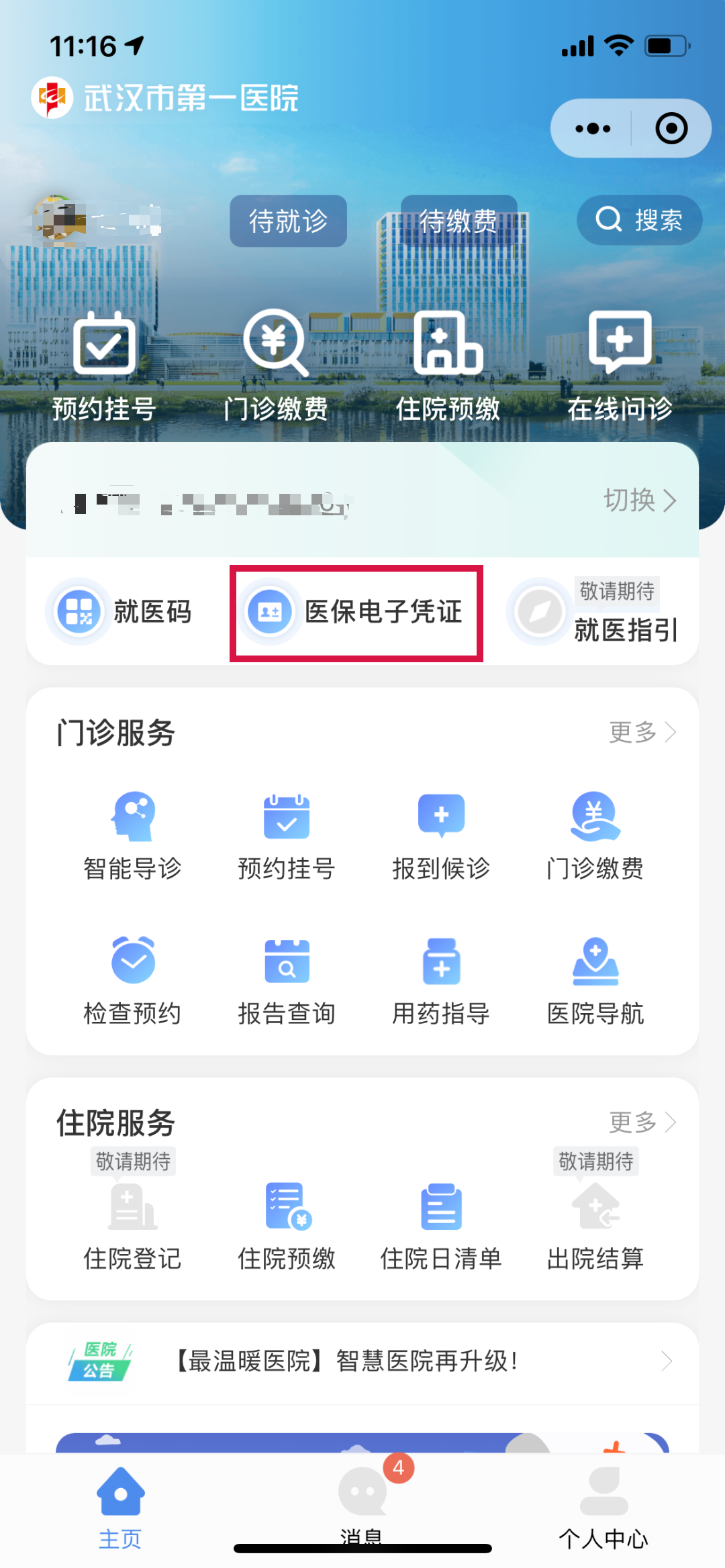Viewport: 725px width, 1568px height.
Task: Switch to the 消息 tab
Action: click(362, 1505)
